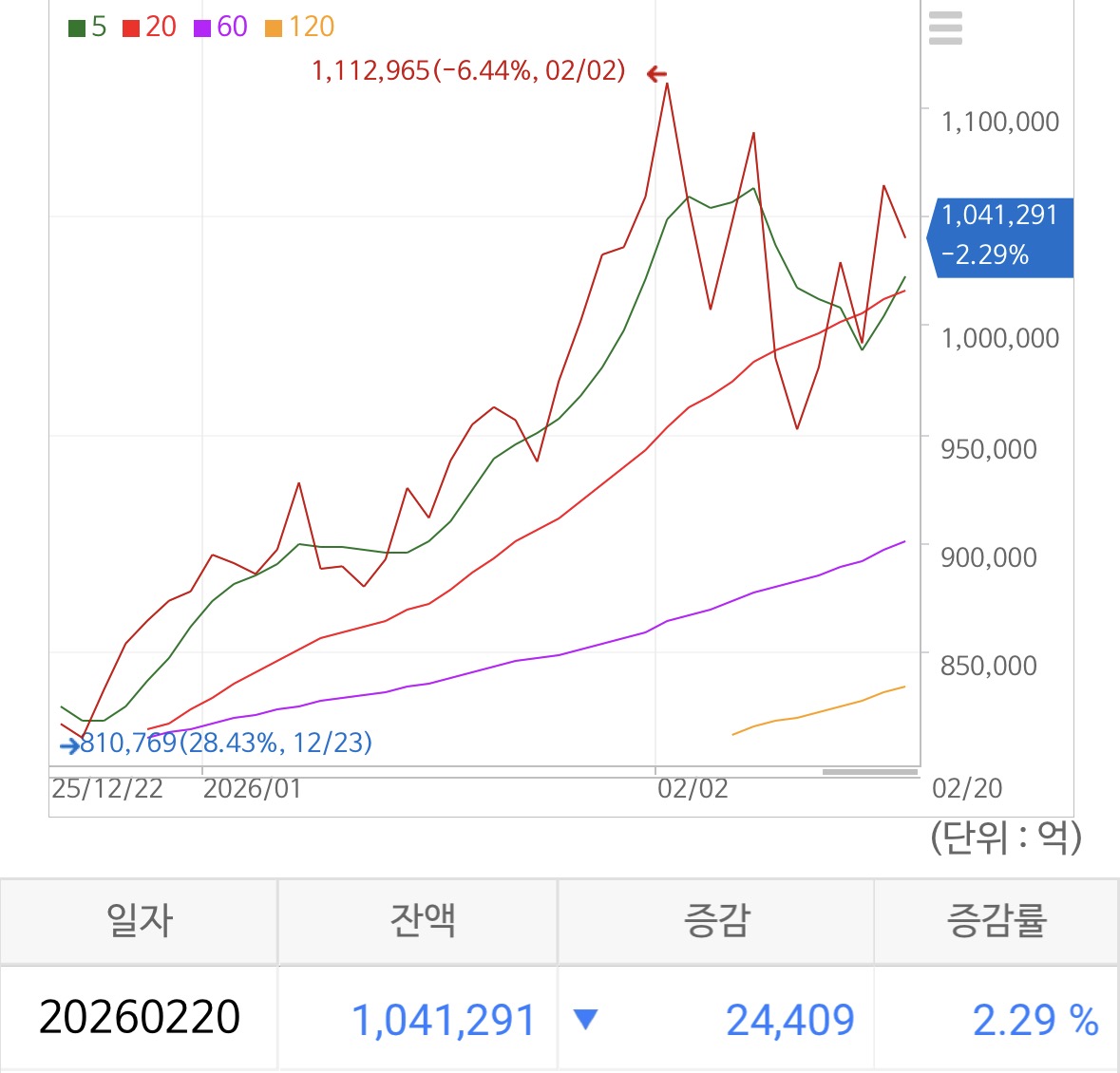Toggle the 60-day moving average legend

point(220,28)
